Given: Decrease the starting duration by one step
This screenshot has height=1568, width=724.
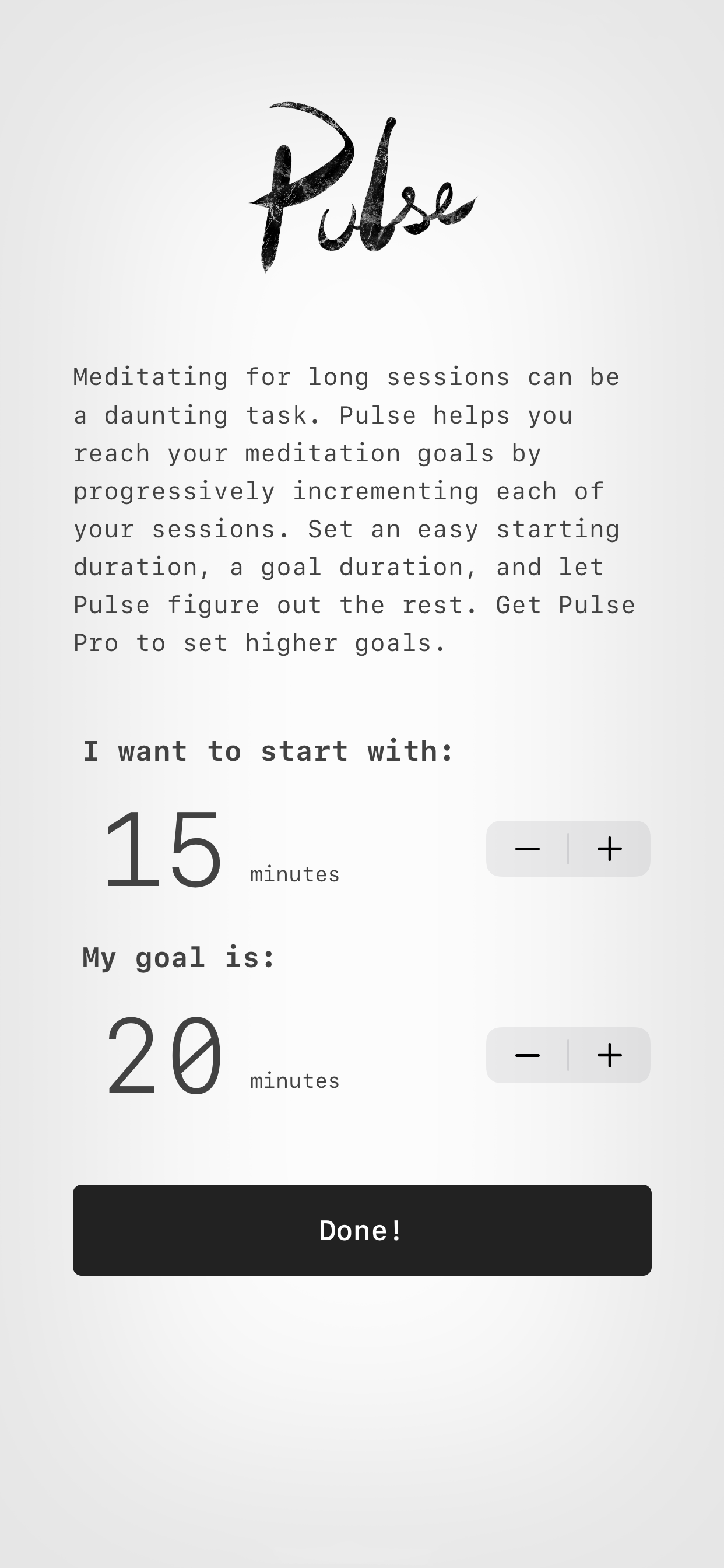Looking at the screenshot, I should [x=527, y=849].
